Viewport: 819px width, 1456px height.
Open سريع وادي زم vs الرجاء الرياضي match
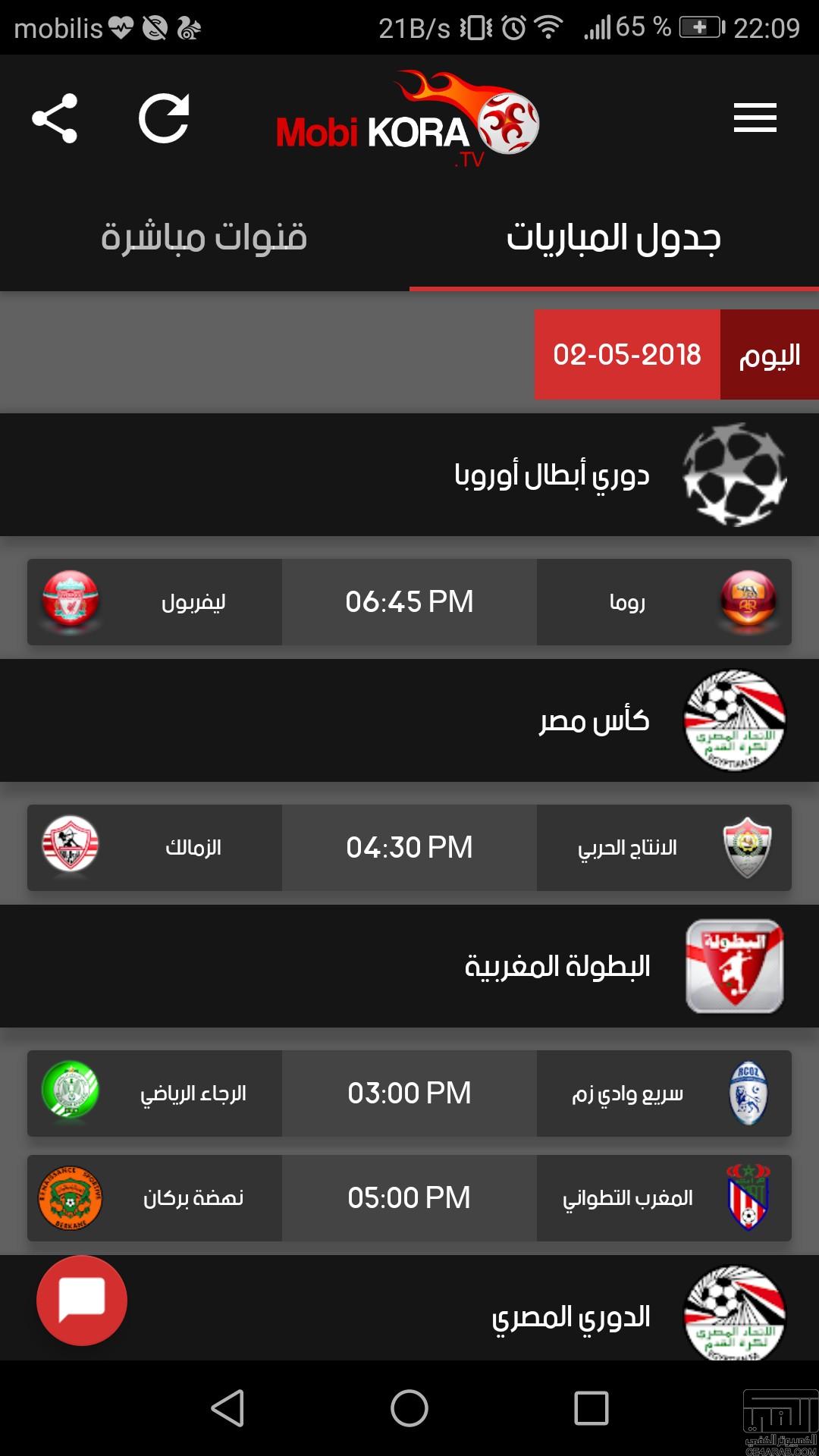[409, 1094]
